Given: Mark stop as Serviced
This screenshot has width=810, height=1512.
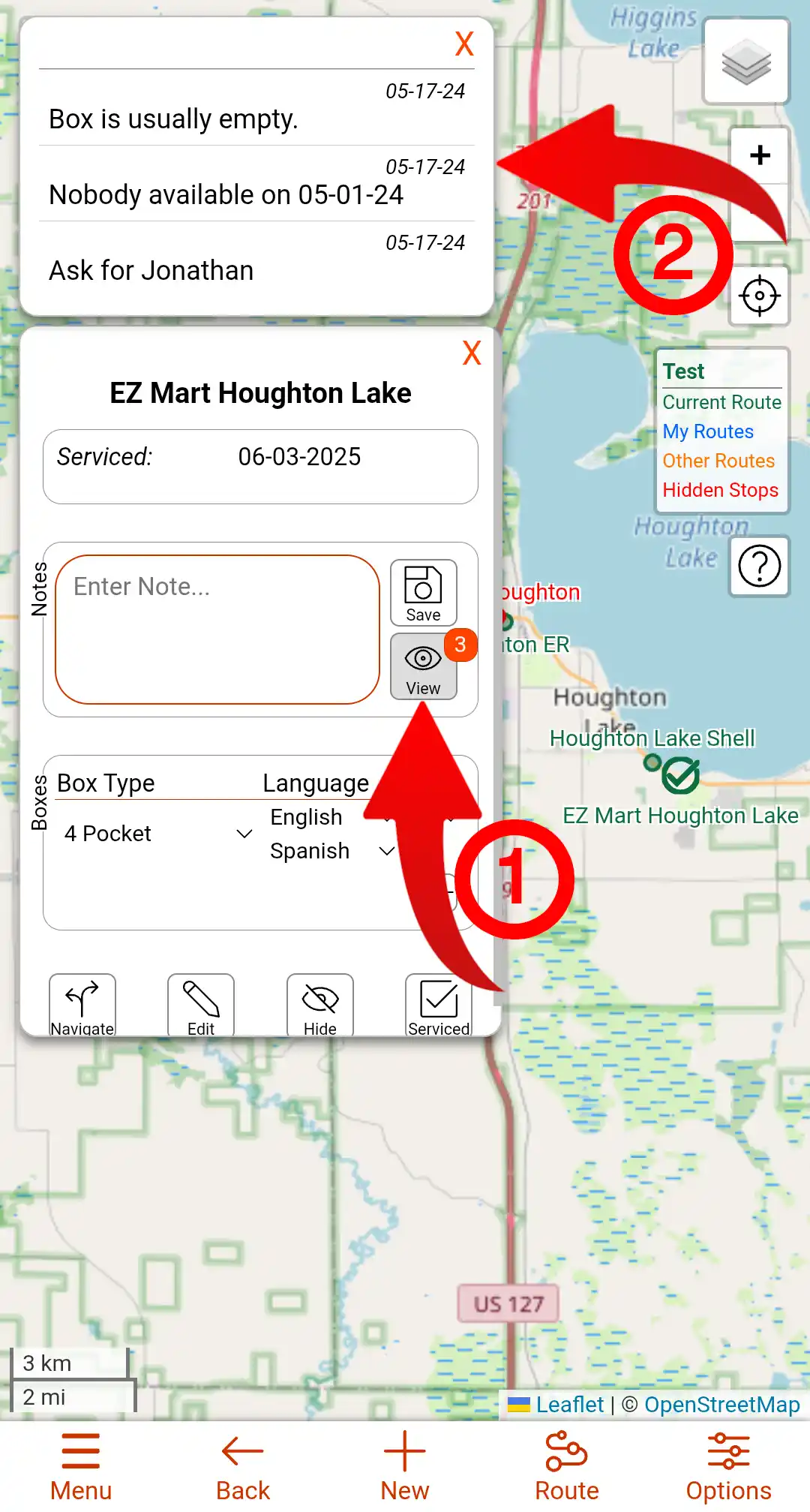Looking at the screenshot, I should tap(439, 1005).
